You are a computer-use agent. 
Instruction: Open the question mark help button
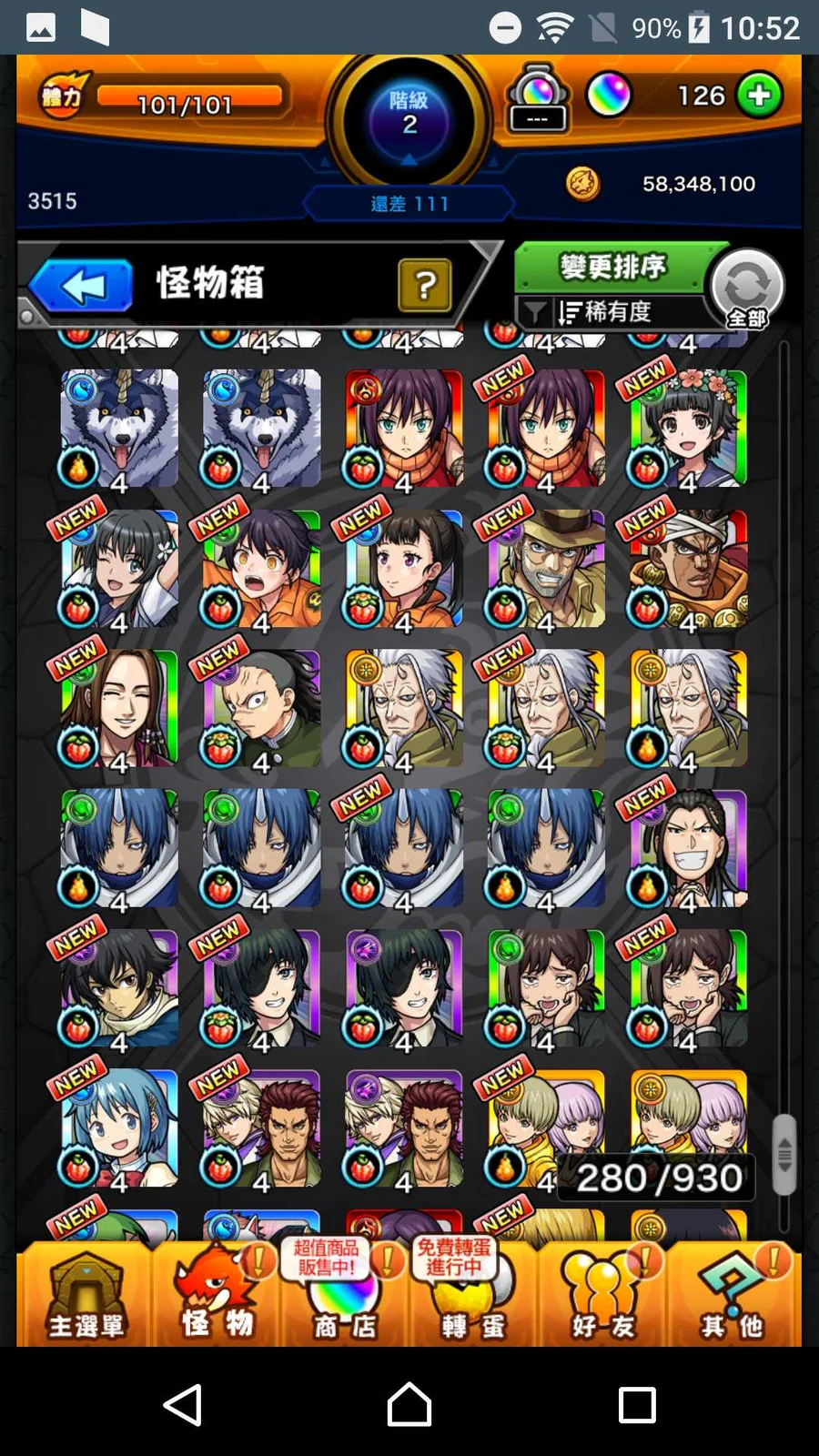pyautogui.click(x=424, y=286)
